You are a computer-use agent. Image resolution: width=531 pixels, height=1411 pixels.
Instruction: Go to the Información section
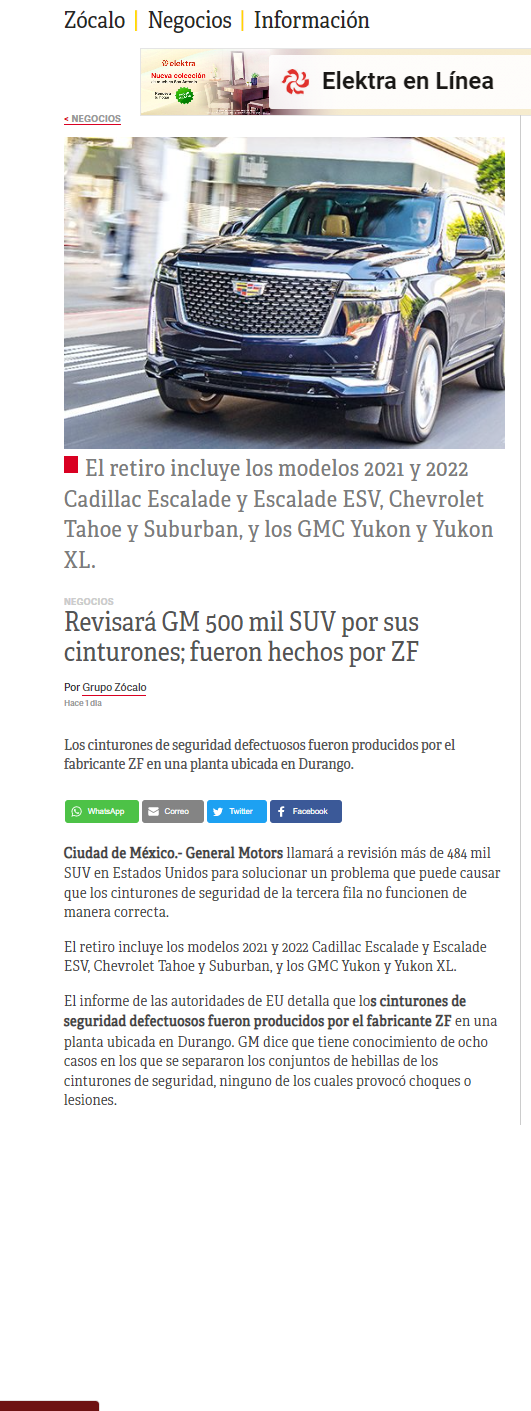pos(312,20)
